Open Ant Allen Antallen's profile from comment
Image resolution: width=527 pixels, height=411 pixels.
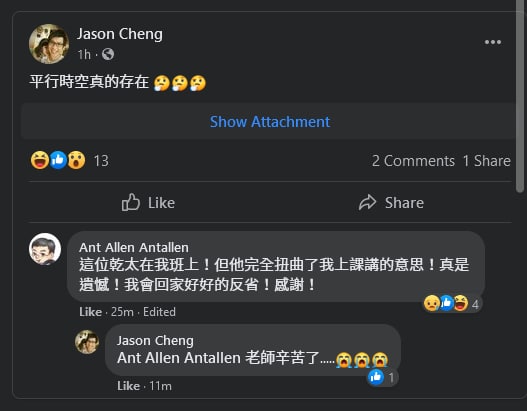click(134, 247)
